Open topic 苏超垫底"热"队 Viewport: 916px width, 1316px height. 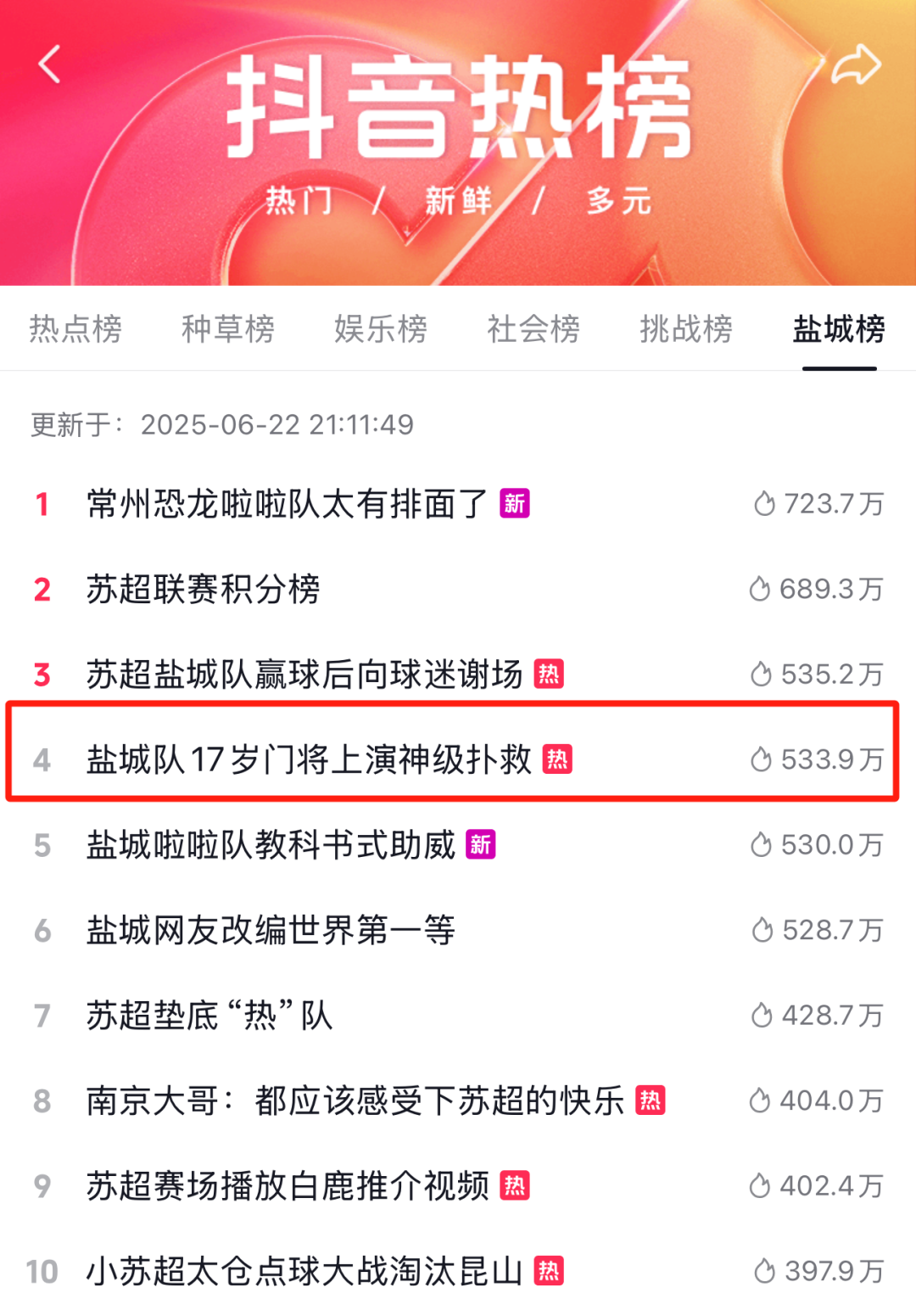point(209,1016)
